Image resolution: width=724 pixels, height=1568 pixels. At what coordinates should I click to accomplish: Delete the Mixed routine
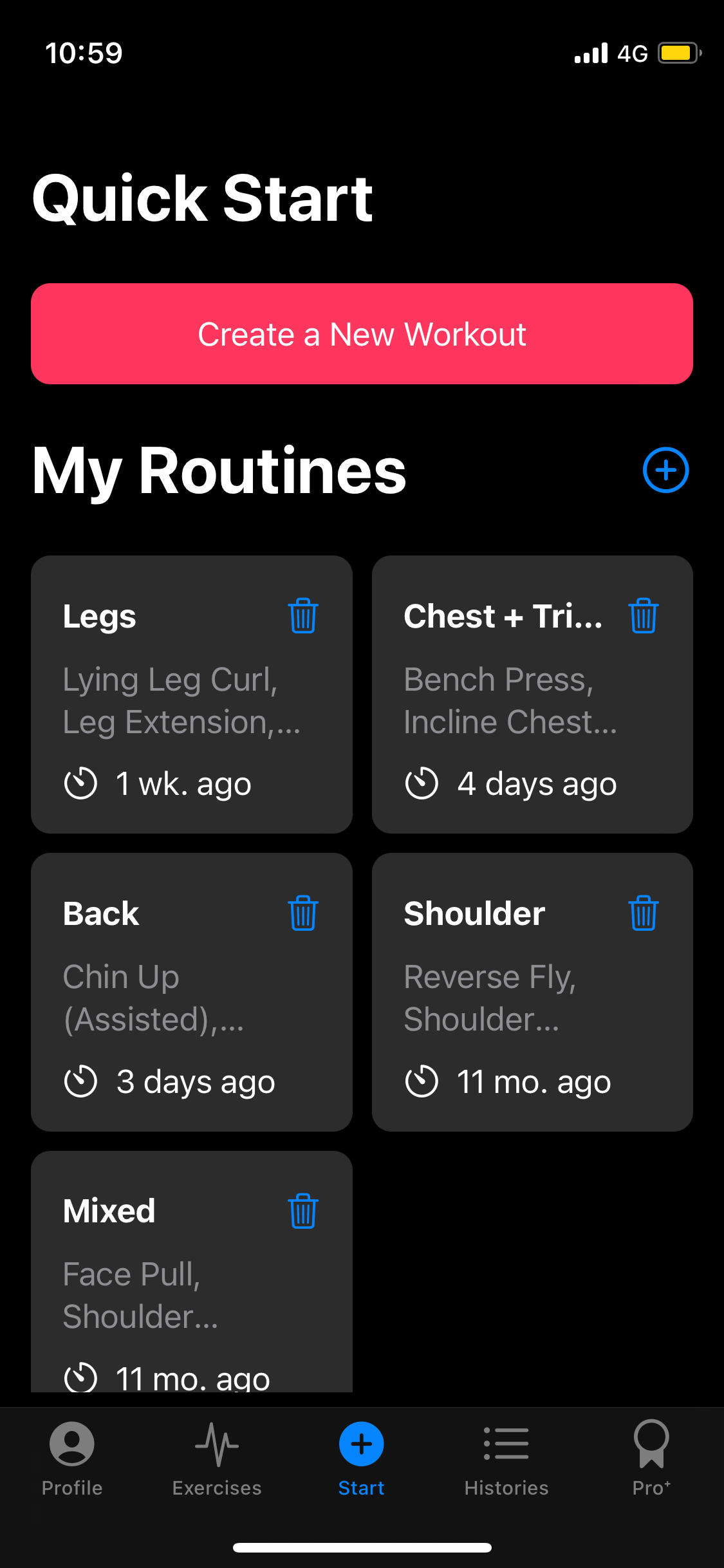click(303, 1211)
